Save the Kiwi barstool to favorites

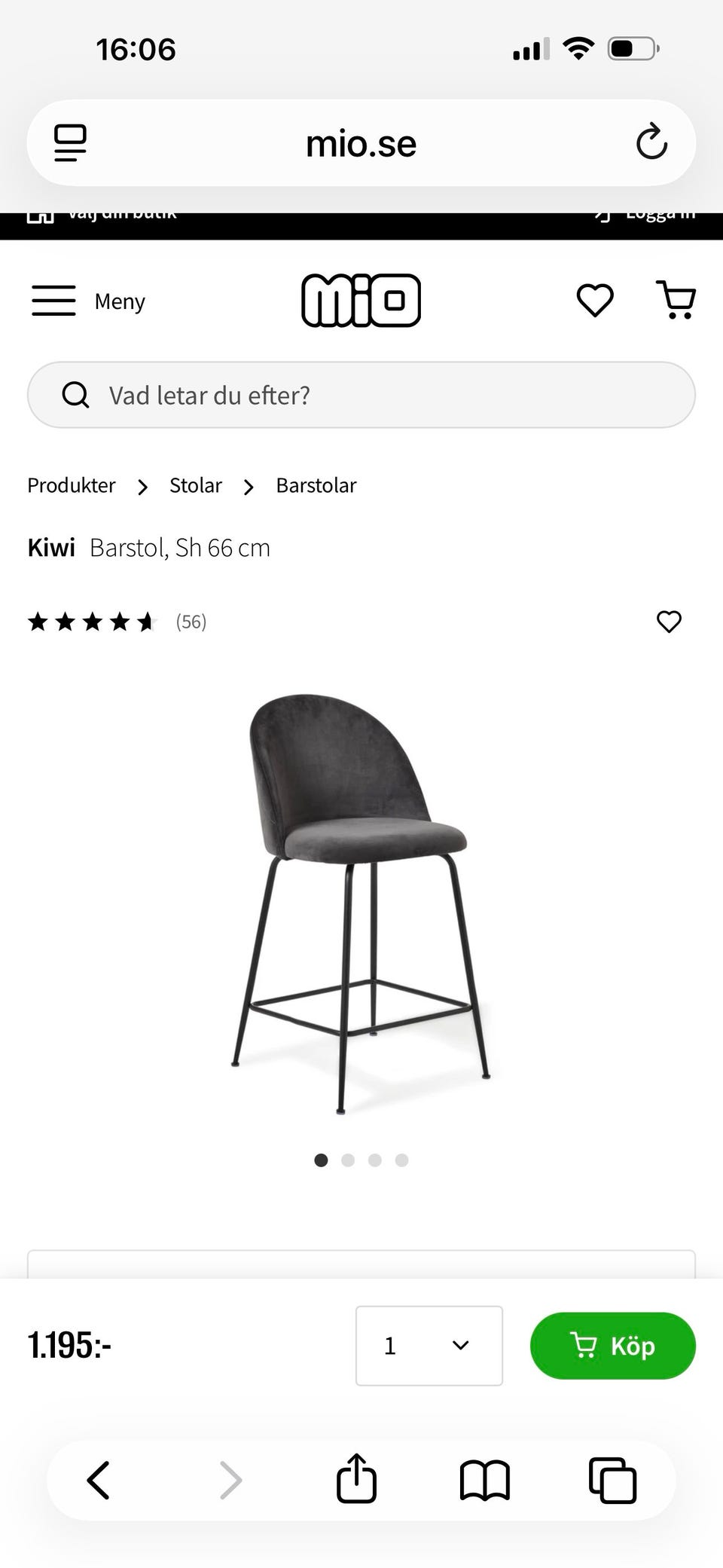(669, 622)
